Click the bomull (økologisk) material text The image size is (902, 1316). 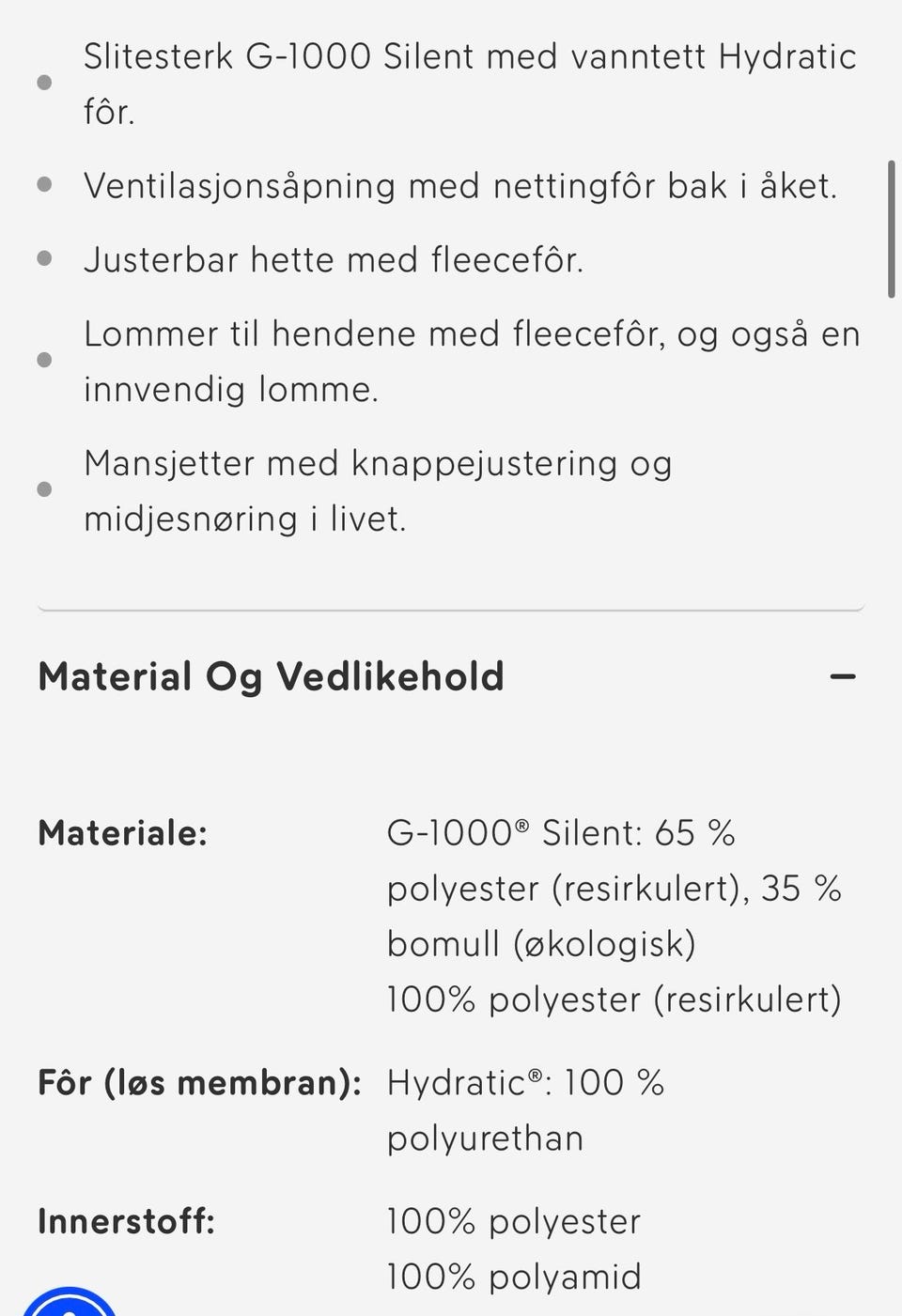click(541, 944)
